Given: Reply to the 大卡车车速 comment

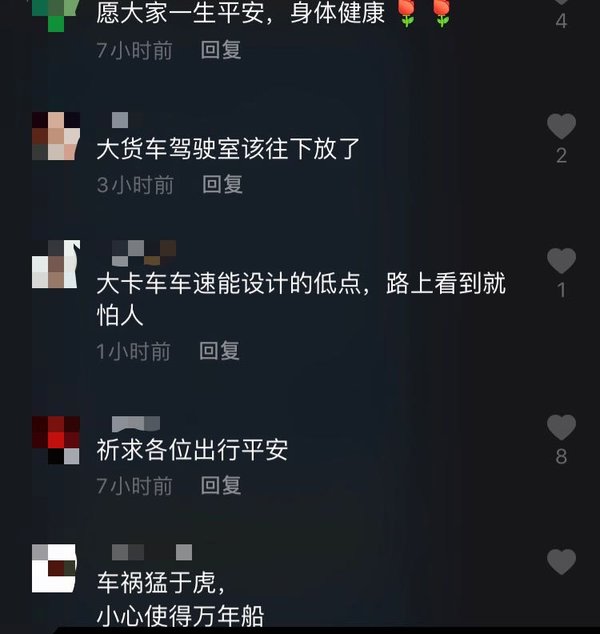Looking at the screenshot, I should point(220,351).
